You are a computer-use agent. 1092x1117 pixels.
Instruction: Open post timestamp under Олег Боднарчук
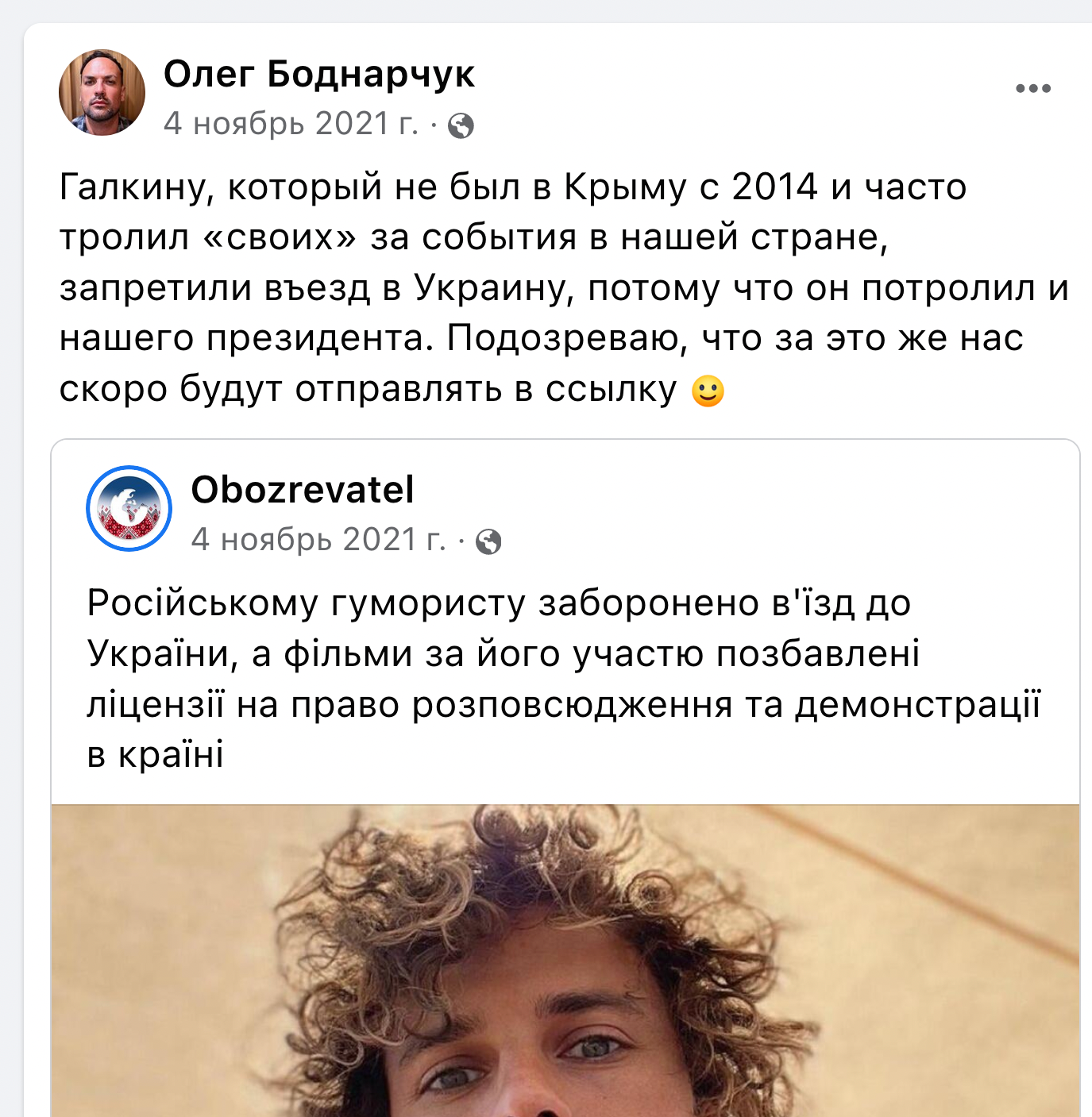291,124
